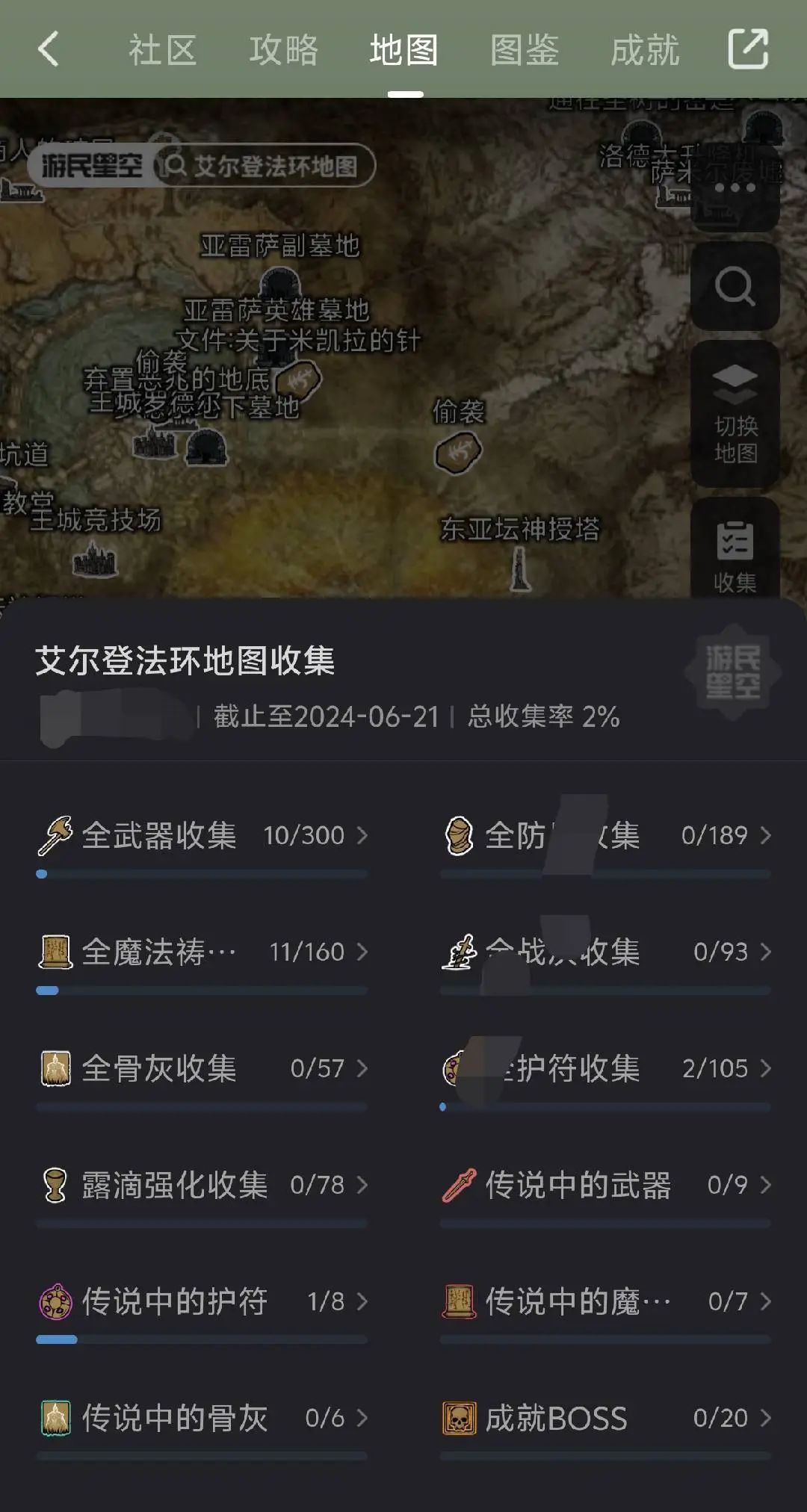Select the 偷袭 dragon marker on the map
Image resolution: width=807 pixels, height=1512 pixels.
(x=459, y=449)
